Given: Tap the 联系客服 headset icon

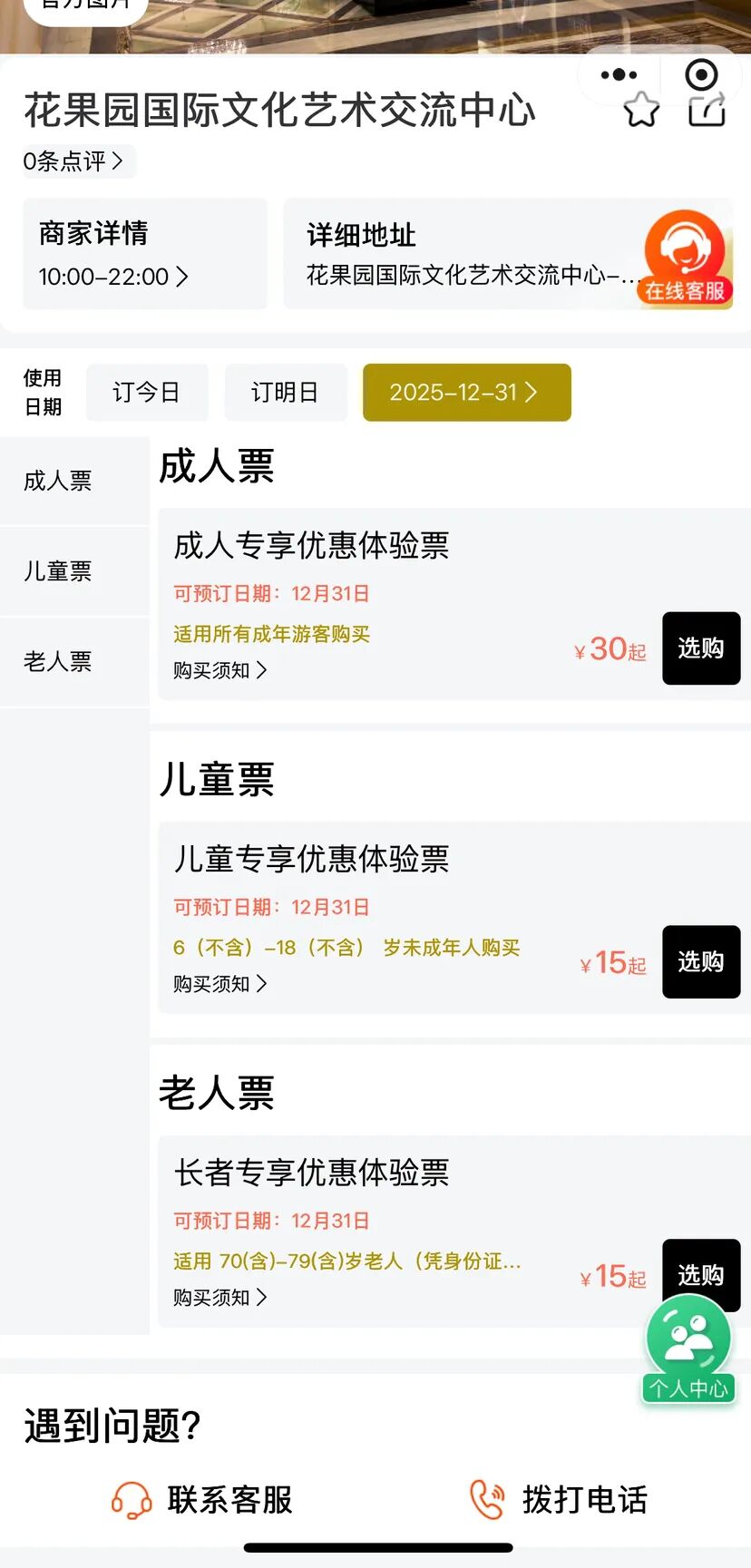Looking at the screenshot, I should click(x=134, y=1495).
